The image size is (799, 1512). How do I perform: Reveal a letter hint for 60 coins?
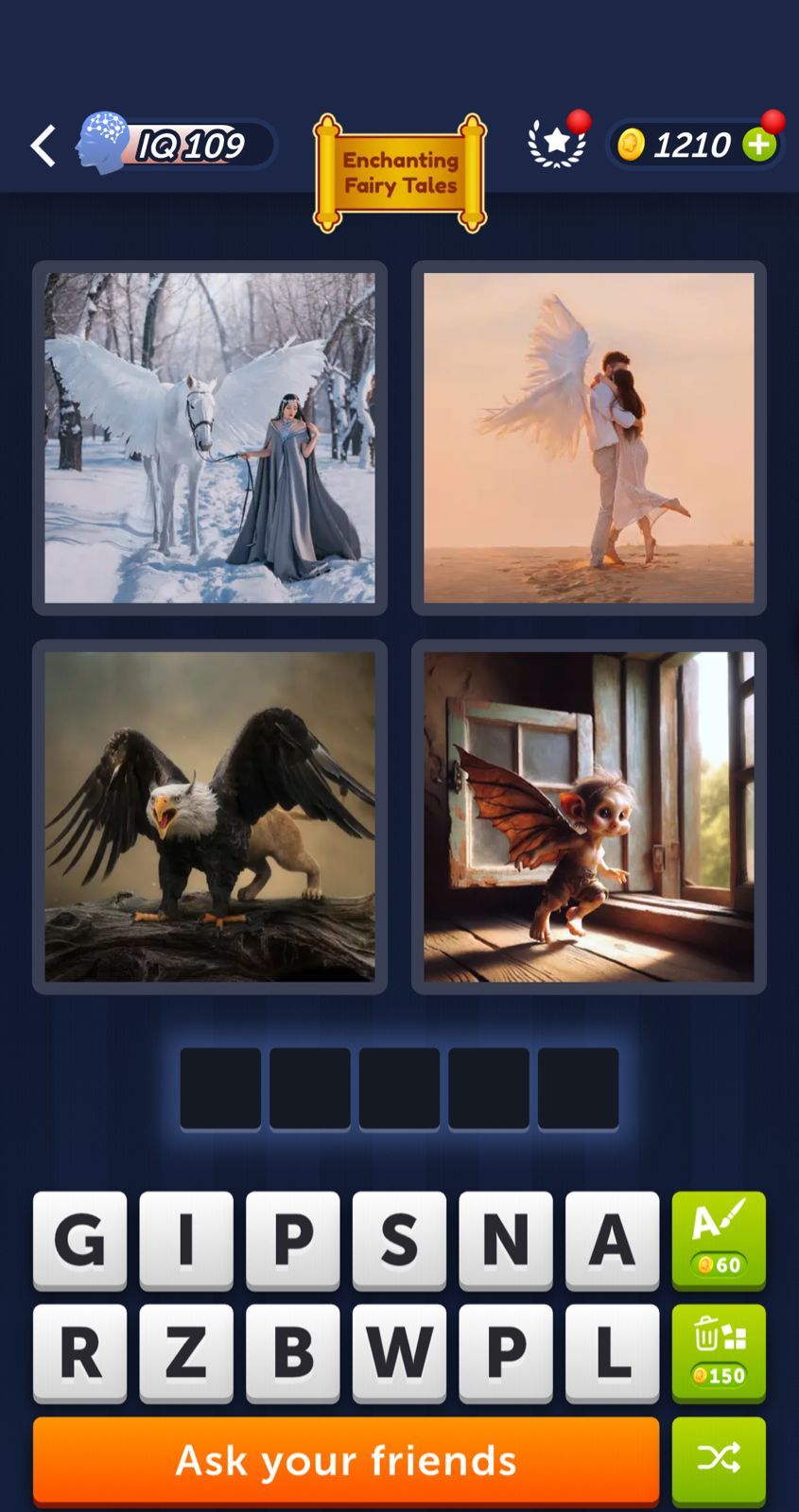coord(719,1239)
